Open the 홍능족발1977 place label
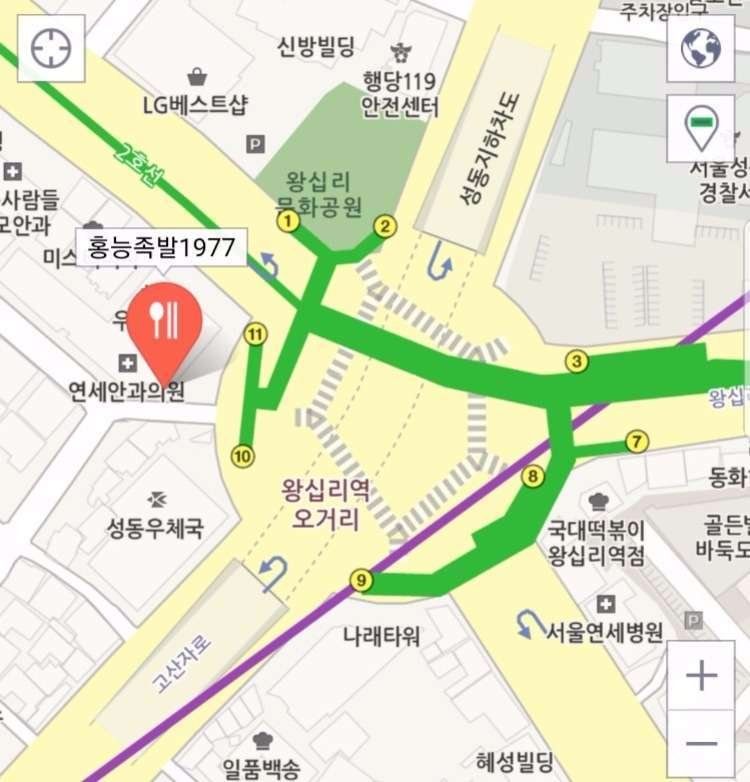The width and height of the screenshot is (750, 782). pos(161,247)
